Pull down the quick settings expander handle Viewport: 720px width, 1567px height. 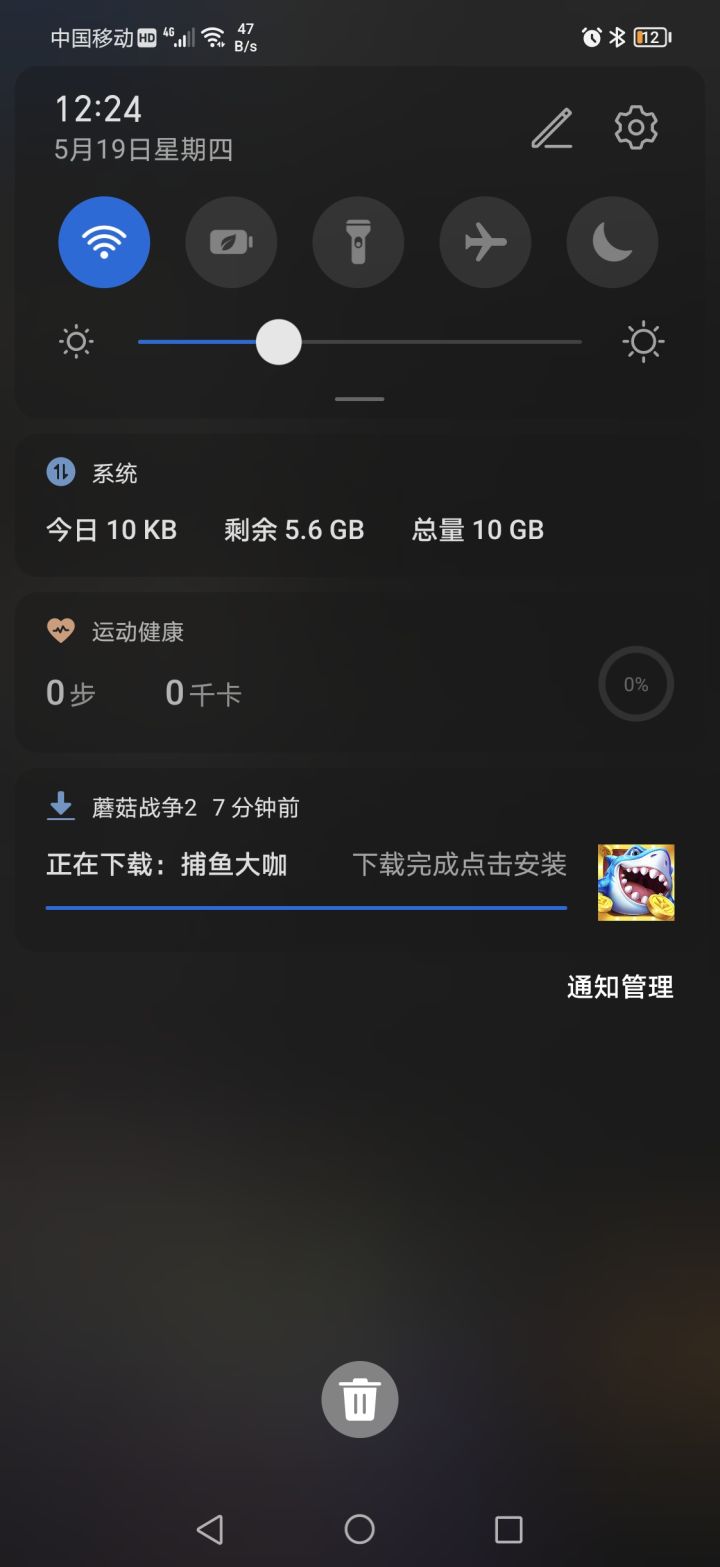pyautogui.click(x=359, y=397)
